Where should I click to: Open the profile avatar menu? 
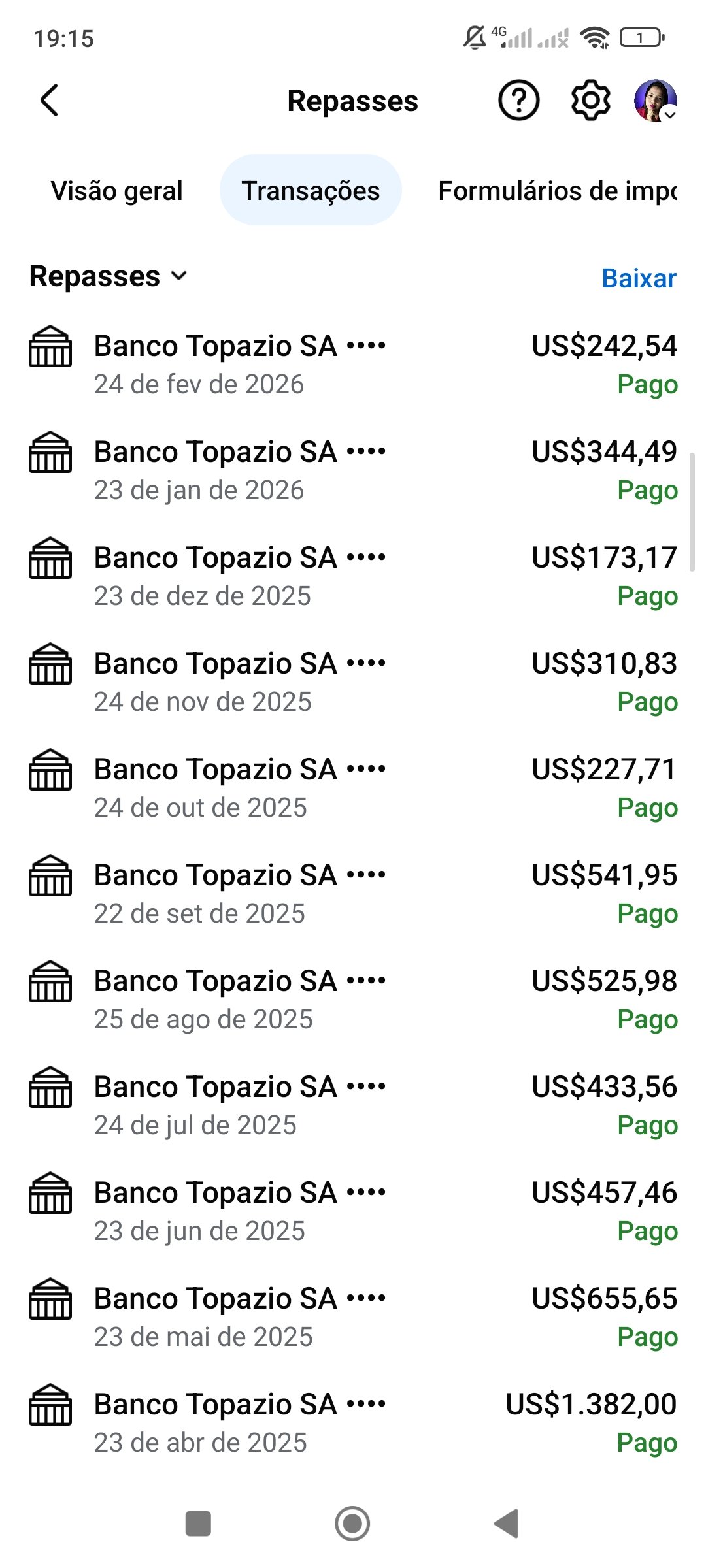(655, 101)
